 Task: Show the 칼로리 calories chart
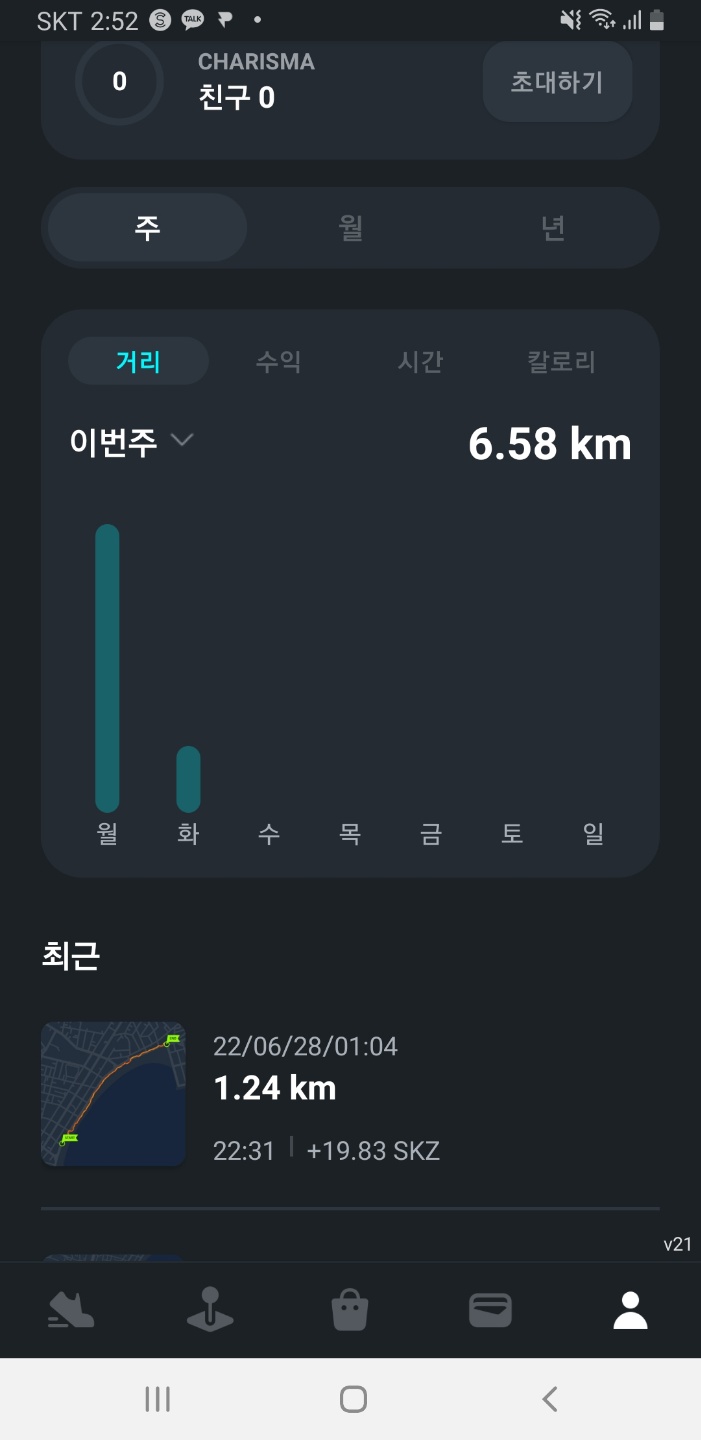[561, 361]
